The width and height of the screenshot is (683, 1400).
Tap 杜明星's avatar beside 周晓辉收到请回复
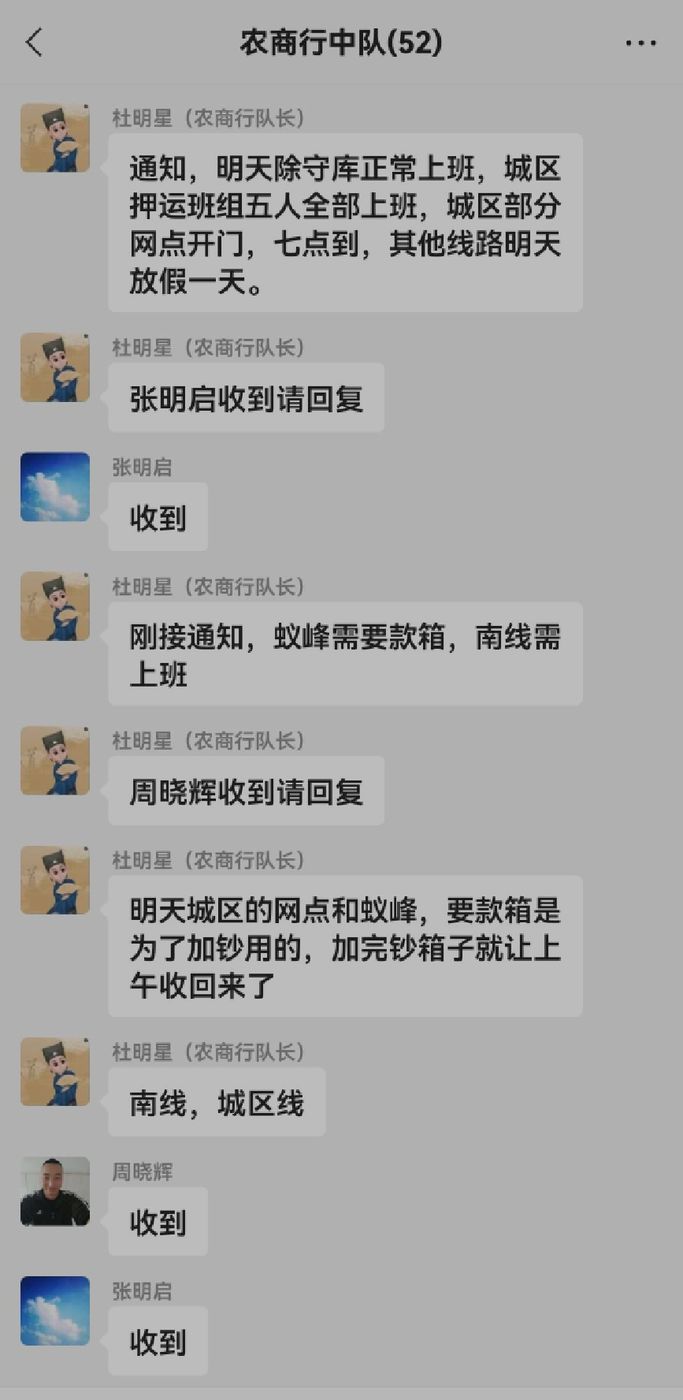click(55, 761)
